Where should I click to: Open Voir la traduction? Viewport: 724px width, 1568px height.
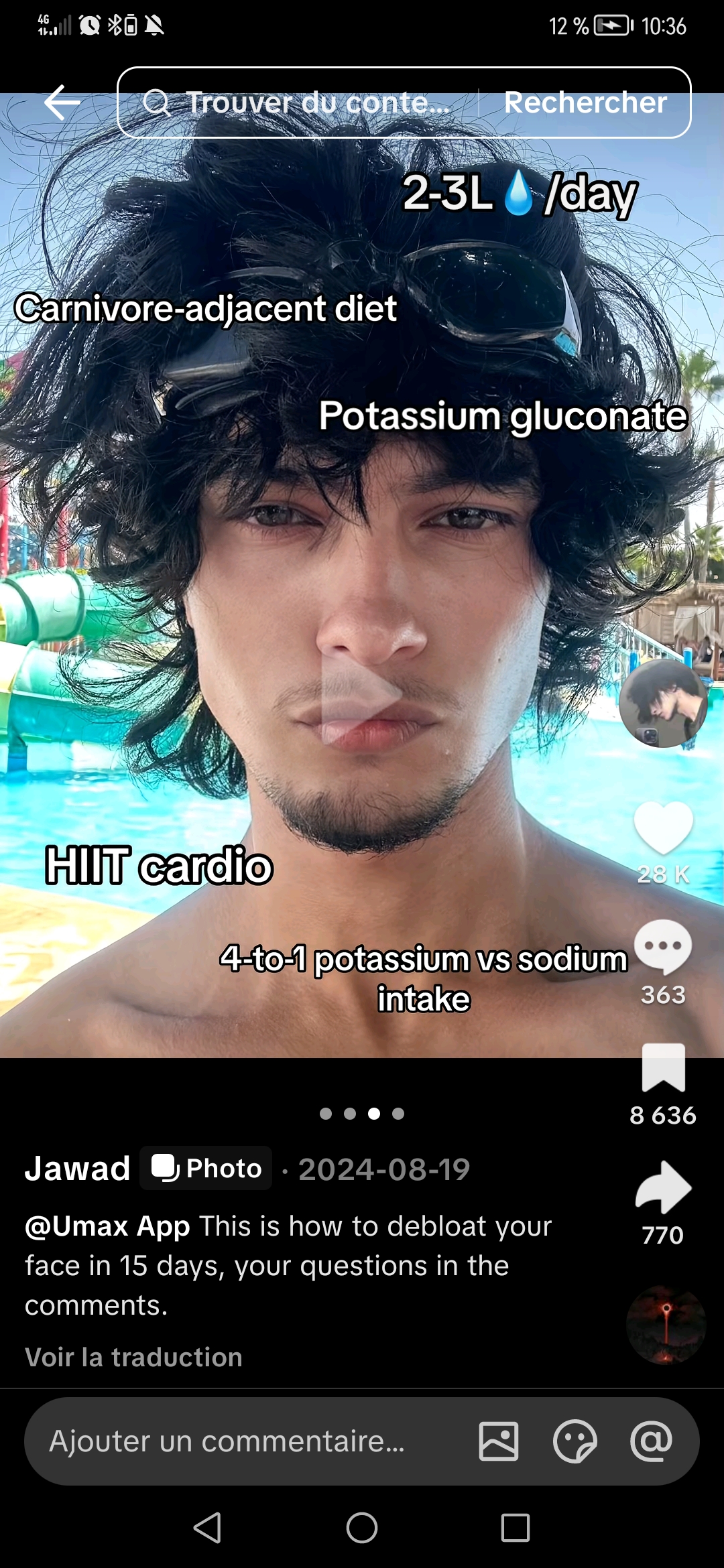133,1356
